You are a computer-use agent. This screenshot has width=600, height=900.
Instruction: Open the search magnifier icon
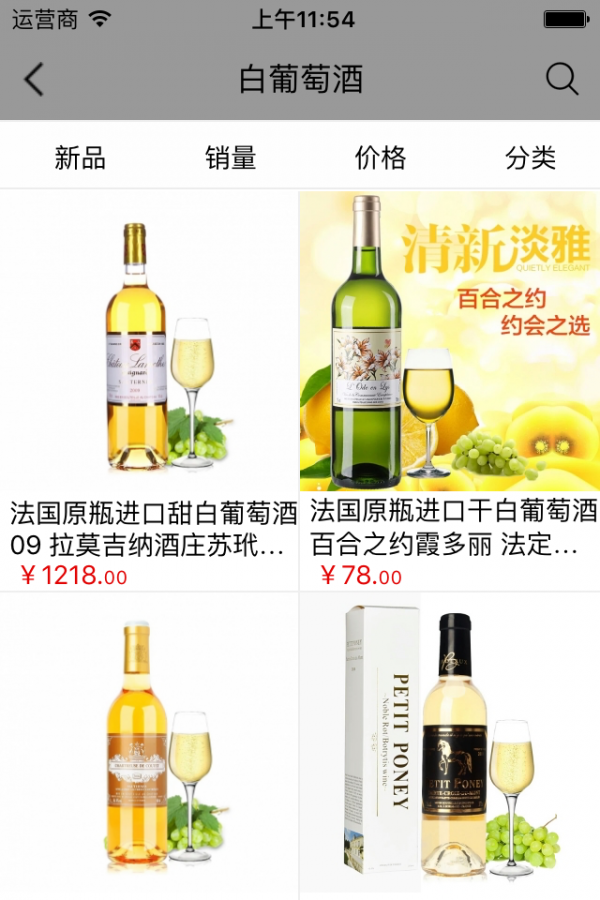pyautogui.click(x=562, y=79)
